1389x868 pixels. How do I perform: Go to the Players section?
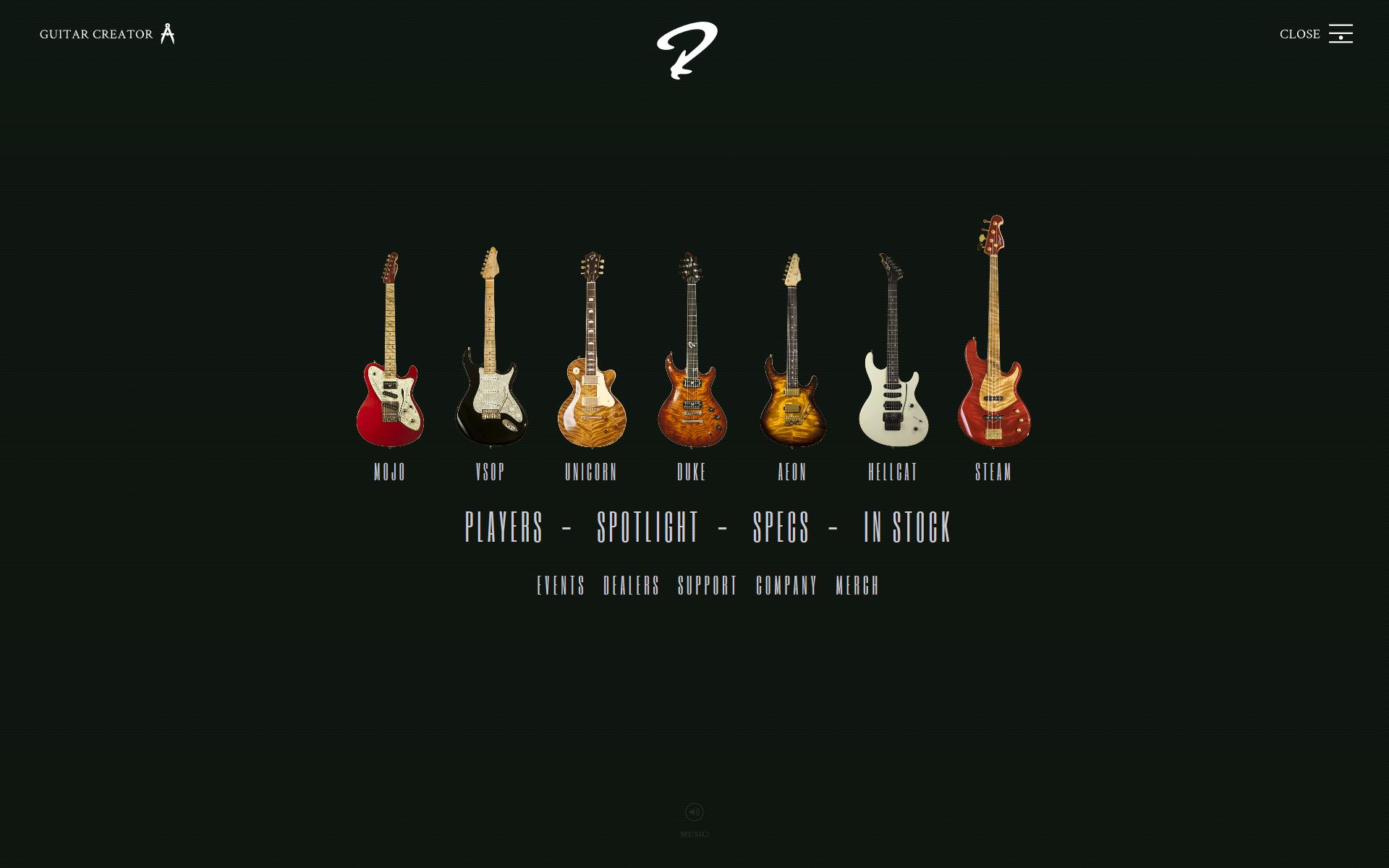click(x=504, y=527)
